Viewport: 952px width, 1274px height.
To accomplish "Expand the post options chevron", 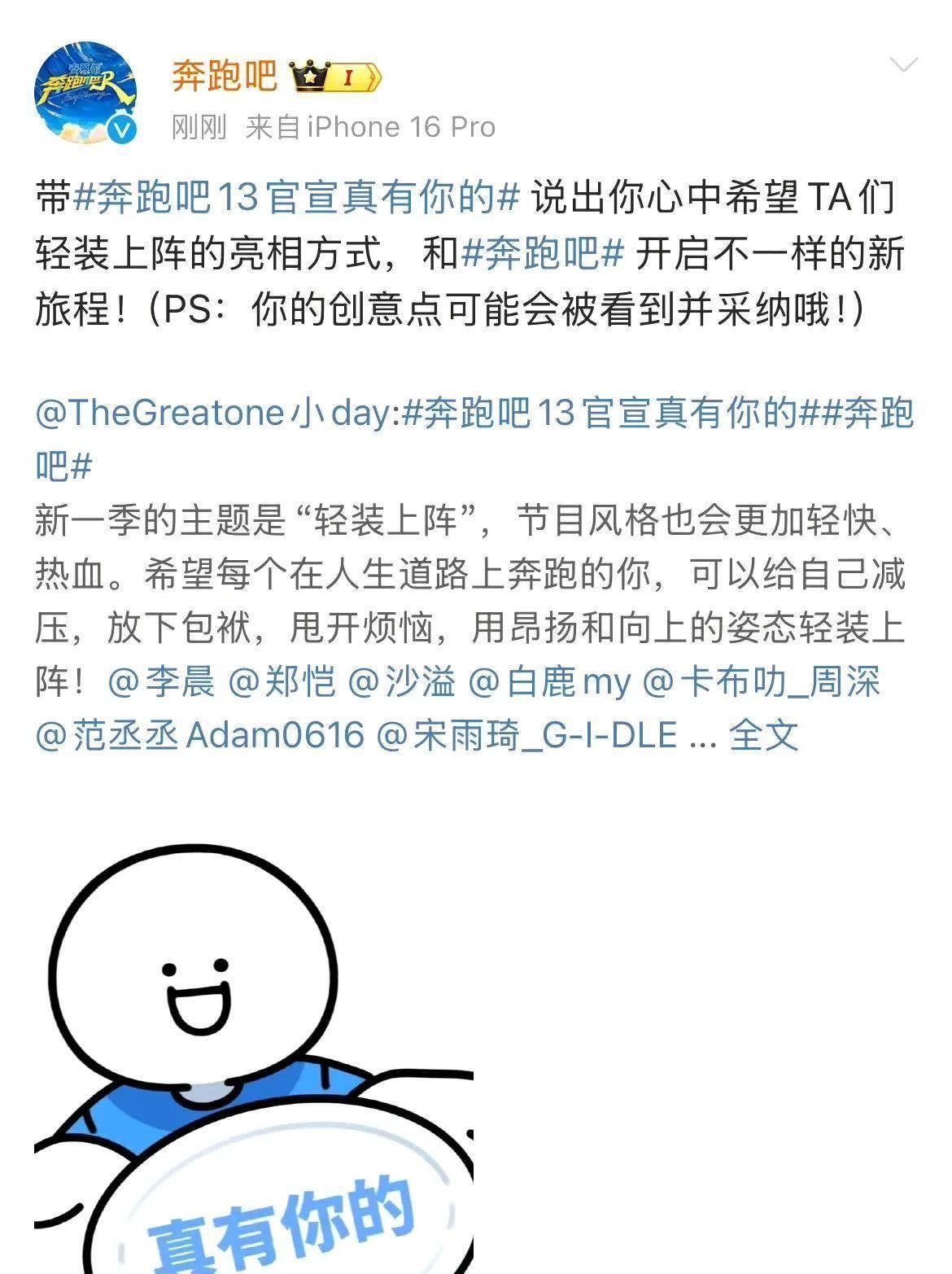I will coord(904,64).
